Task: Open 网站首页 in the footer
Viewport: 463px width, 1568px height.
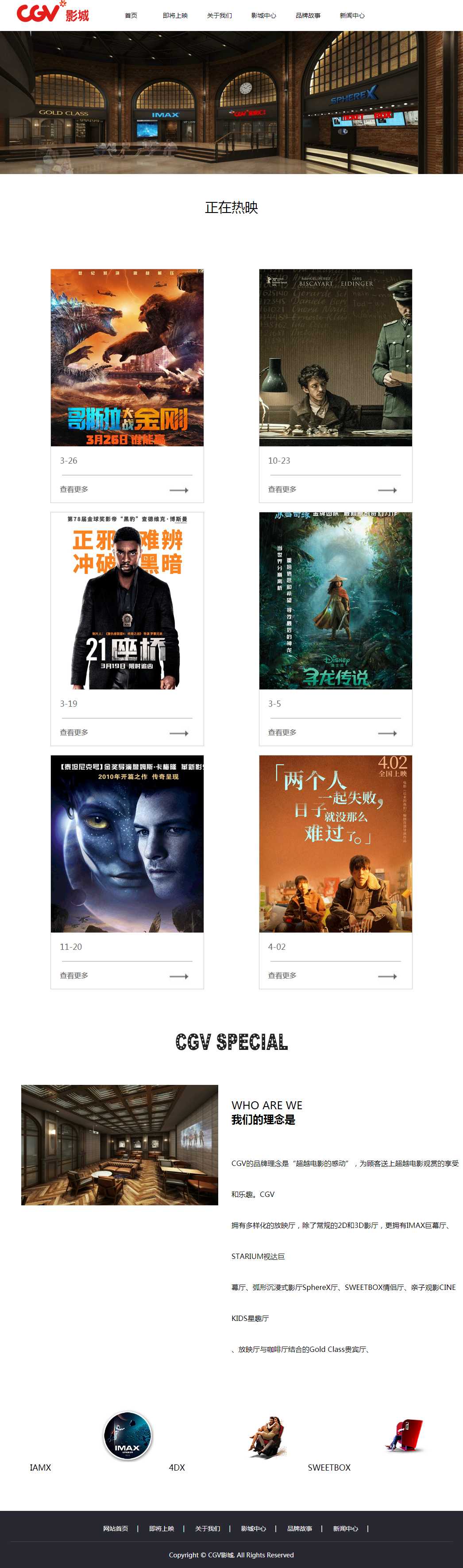Action: (x=116, y=1529)
